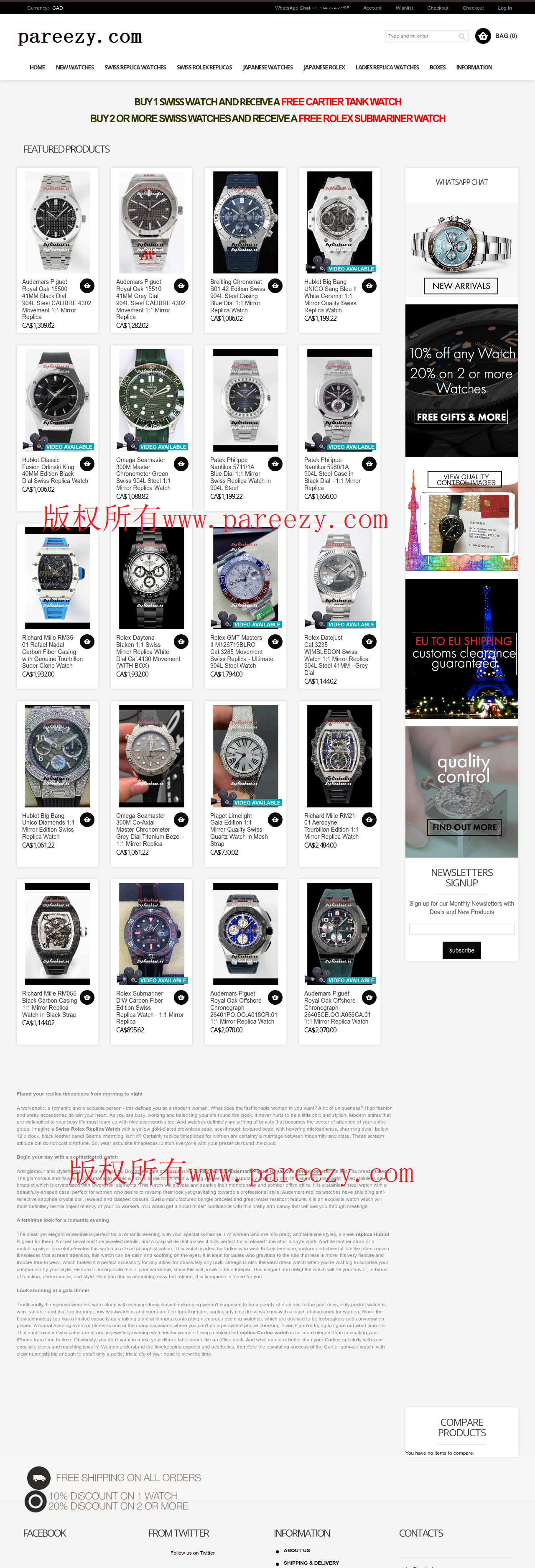
Task: Open the Wishlist link
Action: 404,8
